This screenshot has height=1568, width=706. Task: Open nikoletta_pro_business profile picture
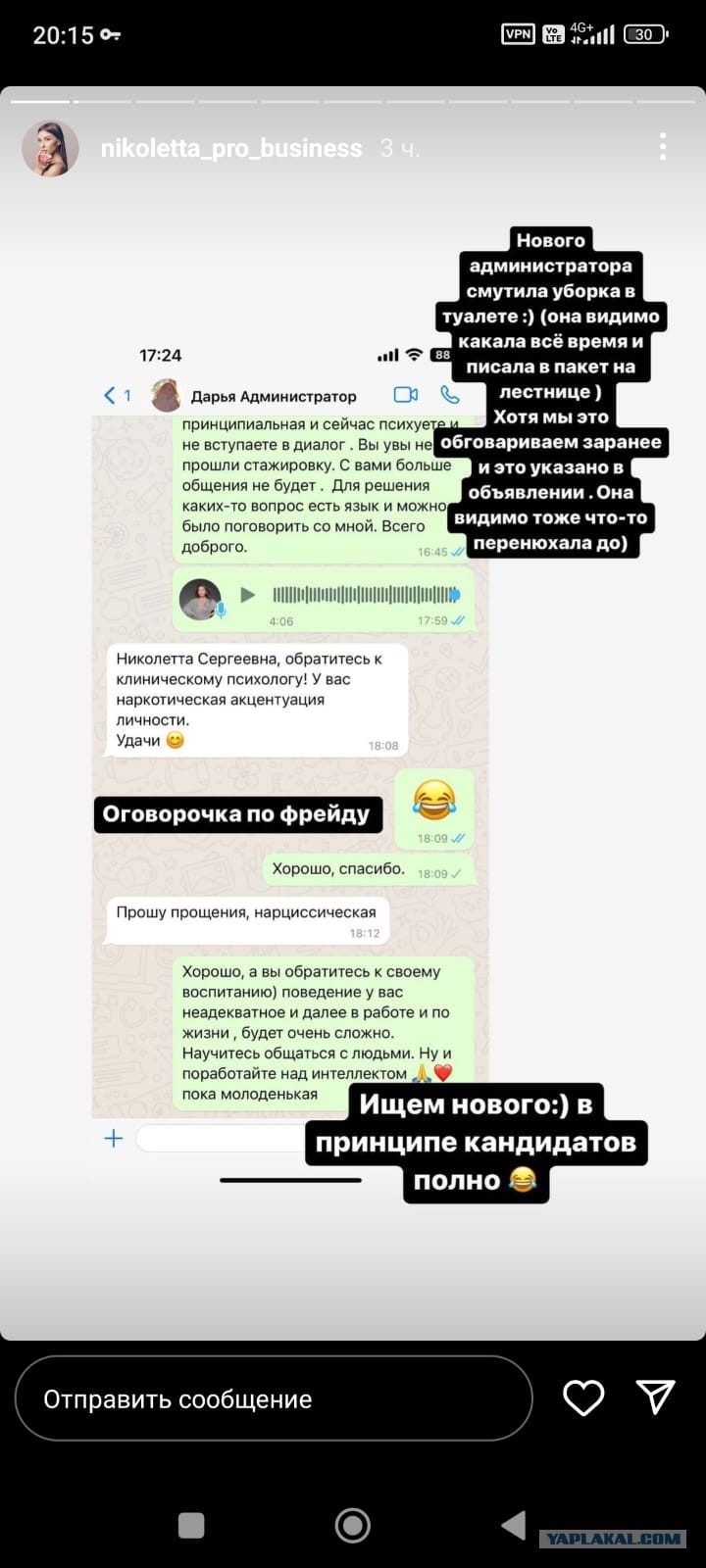click(x=50, y=148)
